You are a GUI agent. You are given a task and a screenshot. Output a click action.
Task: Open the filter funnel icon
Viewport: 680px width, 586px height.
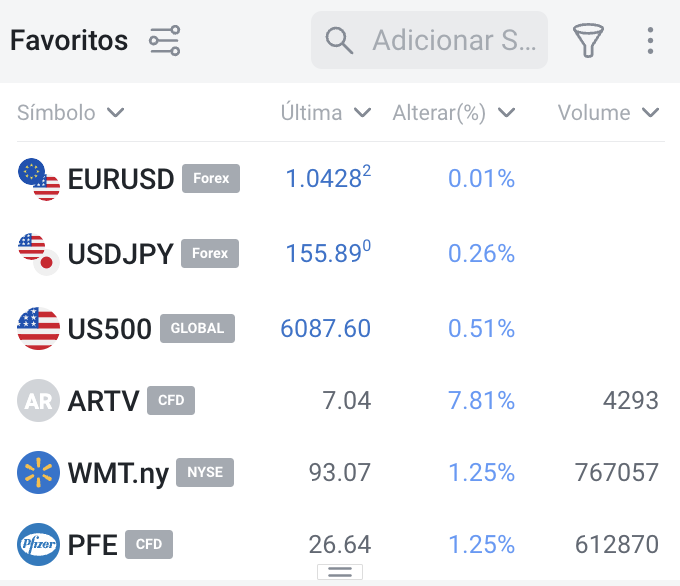pos(589,41)
